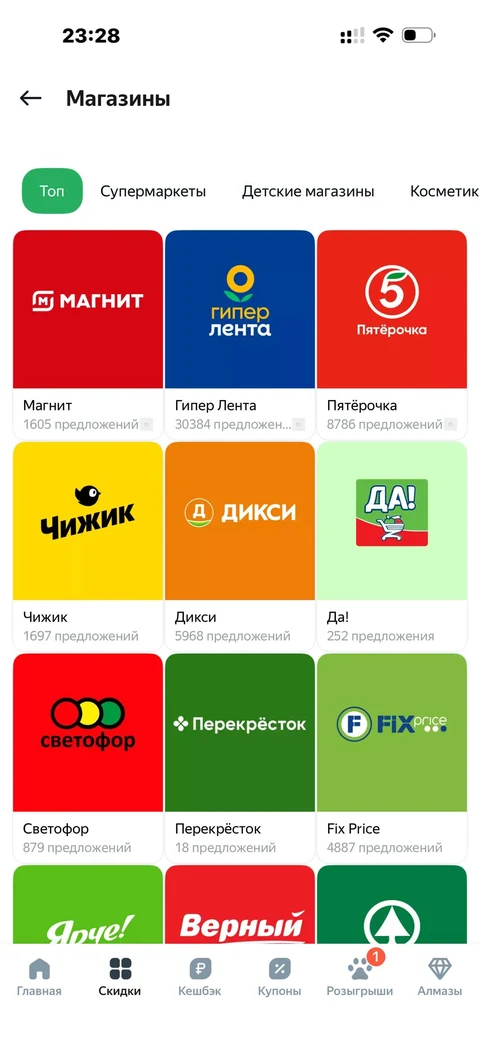
Task: Open the Купоны tab
Action: click(279, 976)
